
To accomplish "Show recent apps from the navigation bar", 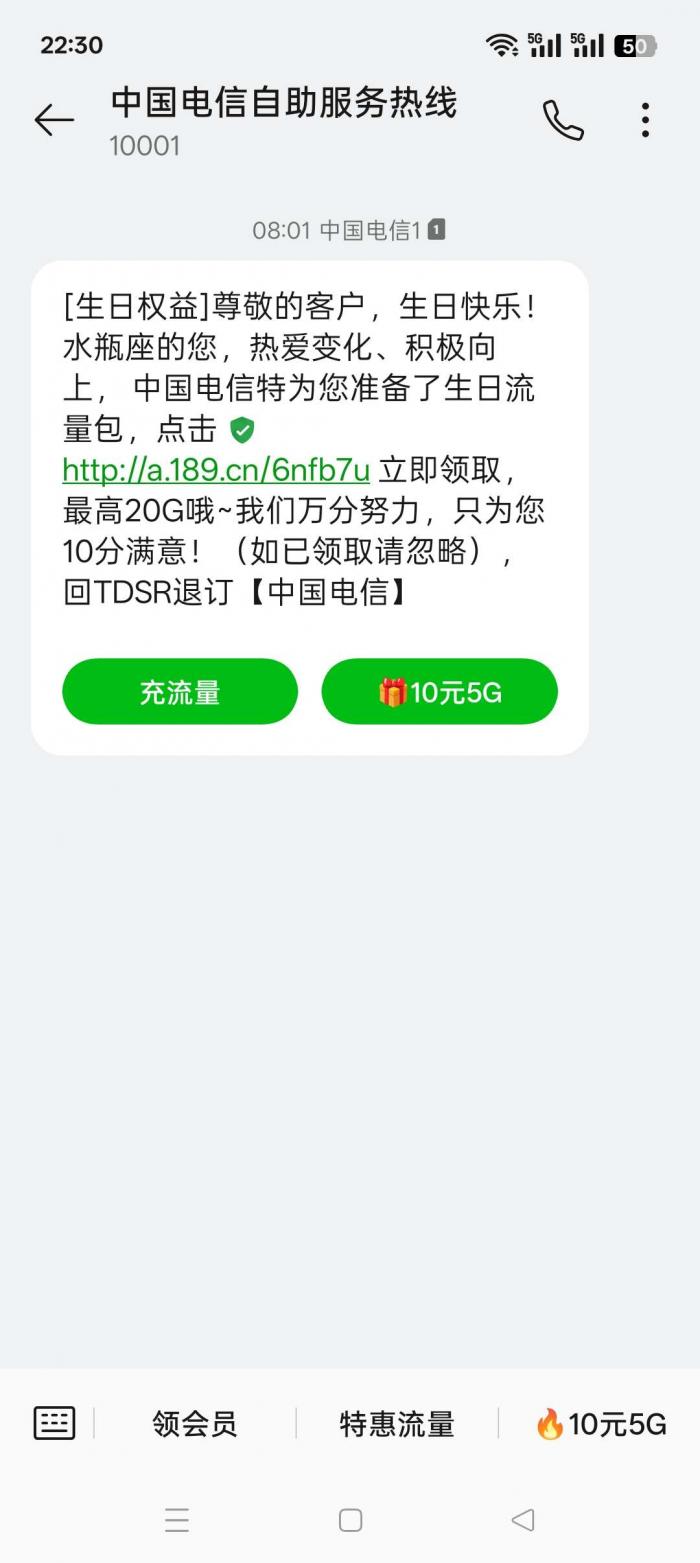I will (x=177, y=1520).
